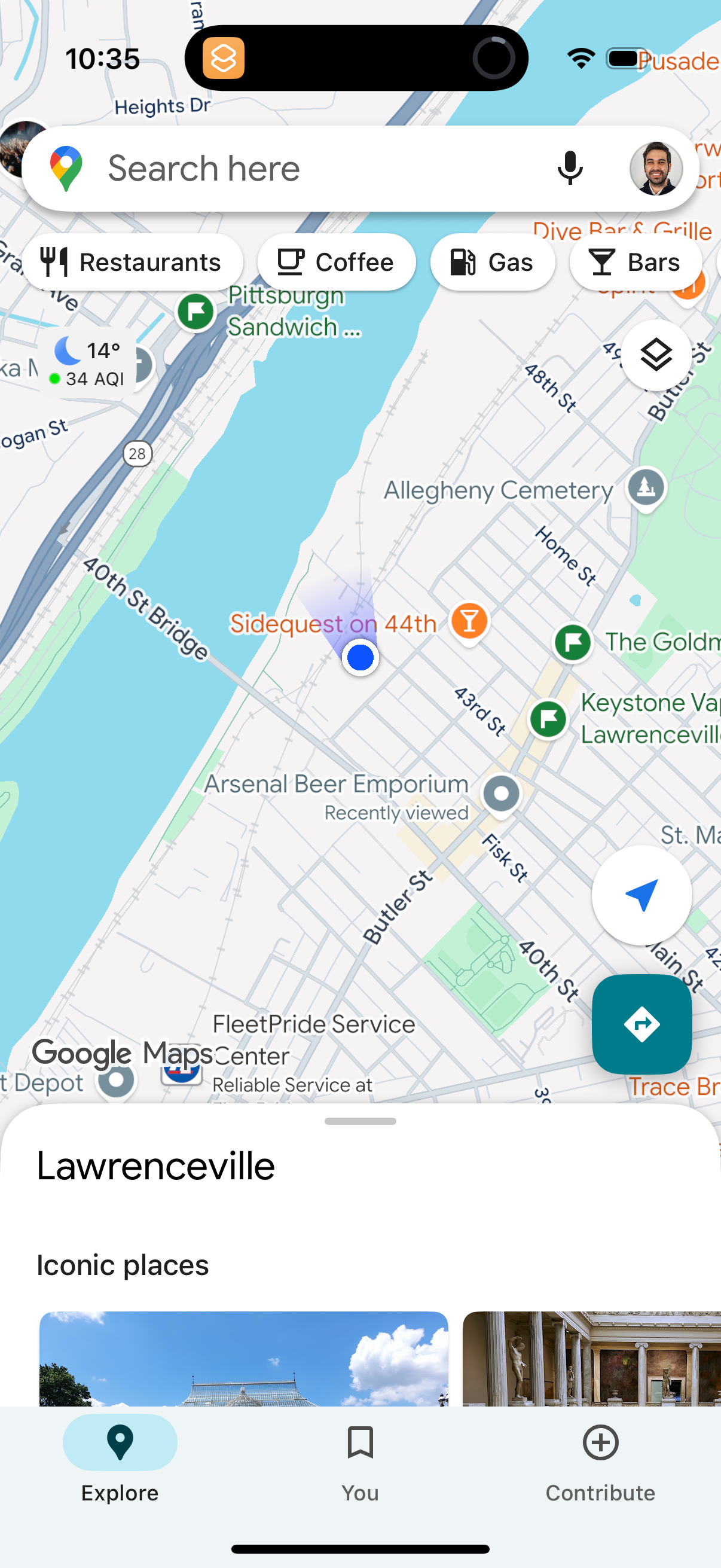Image resolution: width=721 pixels, height=1568 pixels.
Task: Open the weather and air quality widget
Action: [90, 361]
